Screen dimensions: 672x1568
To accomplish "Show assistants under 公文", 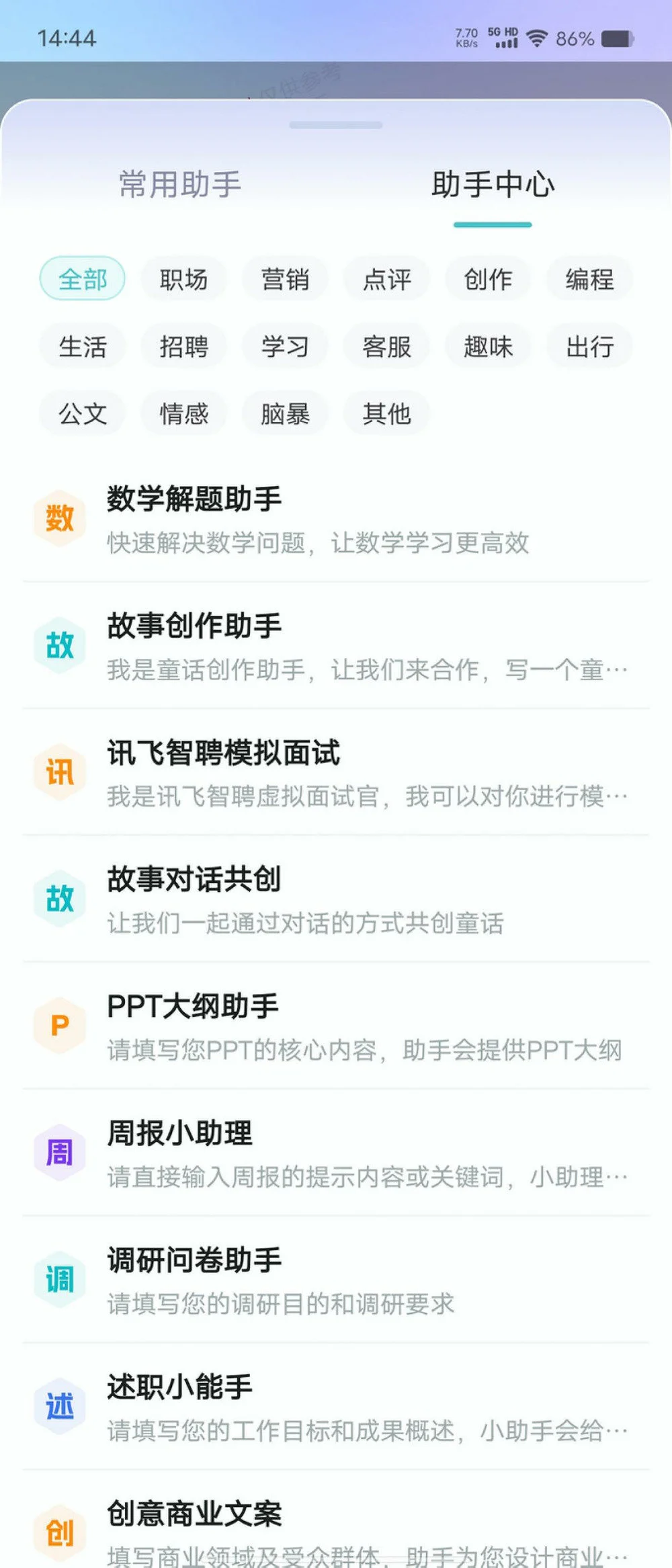I will [83, 413].
